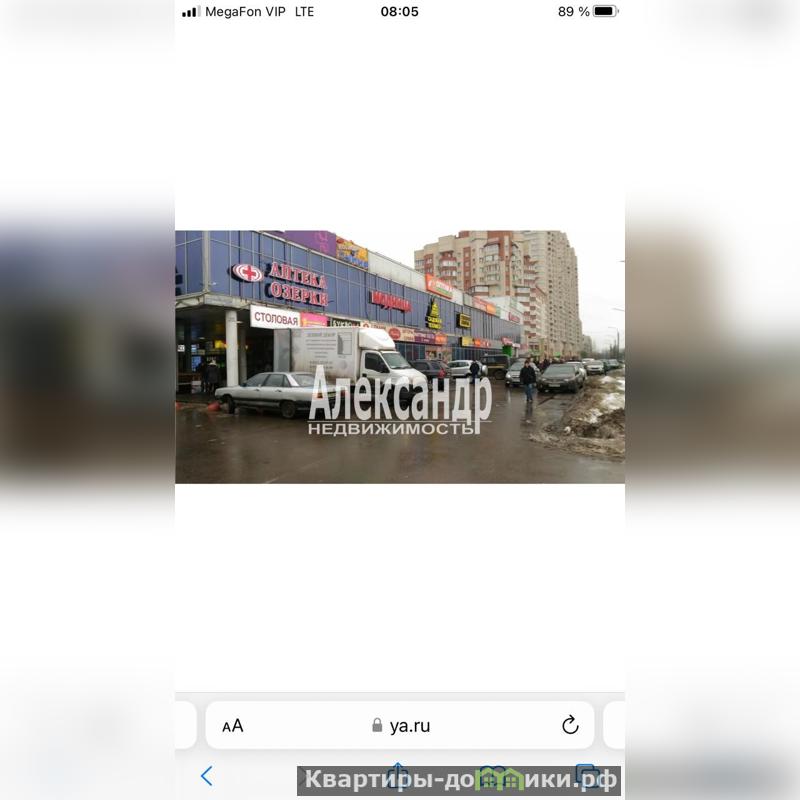The width and height of the screenshot is (800, 800).
Task: Open the share sheet
Action: pyautogui.click(x=398, y=775)
